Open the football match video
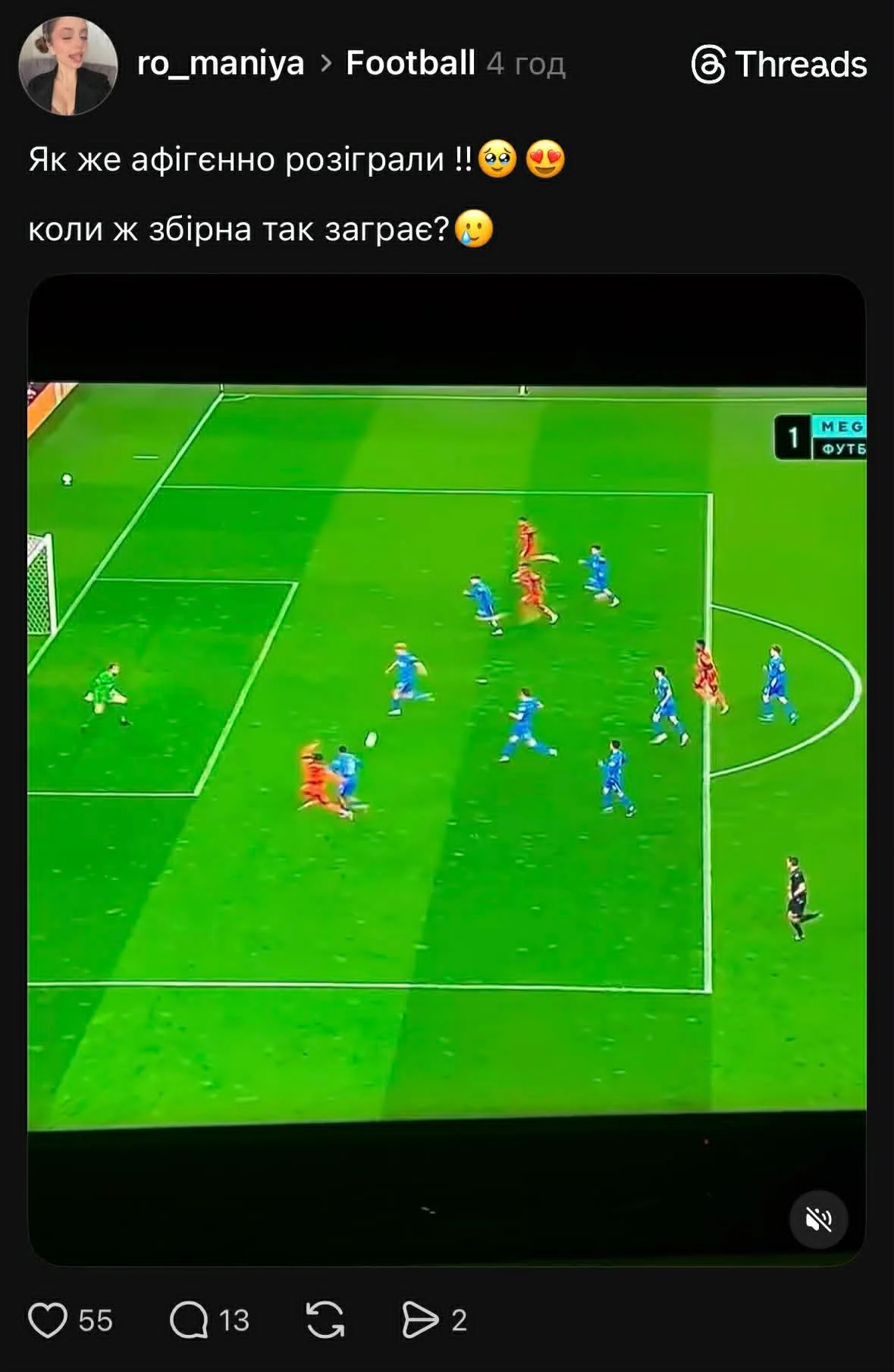This screenshot has width=894, height=1372. pos(447,758)
